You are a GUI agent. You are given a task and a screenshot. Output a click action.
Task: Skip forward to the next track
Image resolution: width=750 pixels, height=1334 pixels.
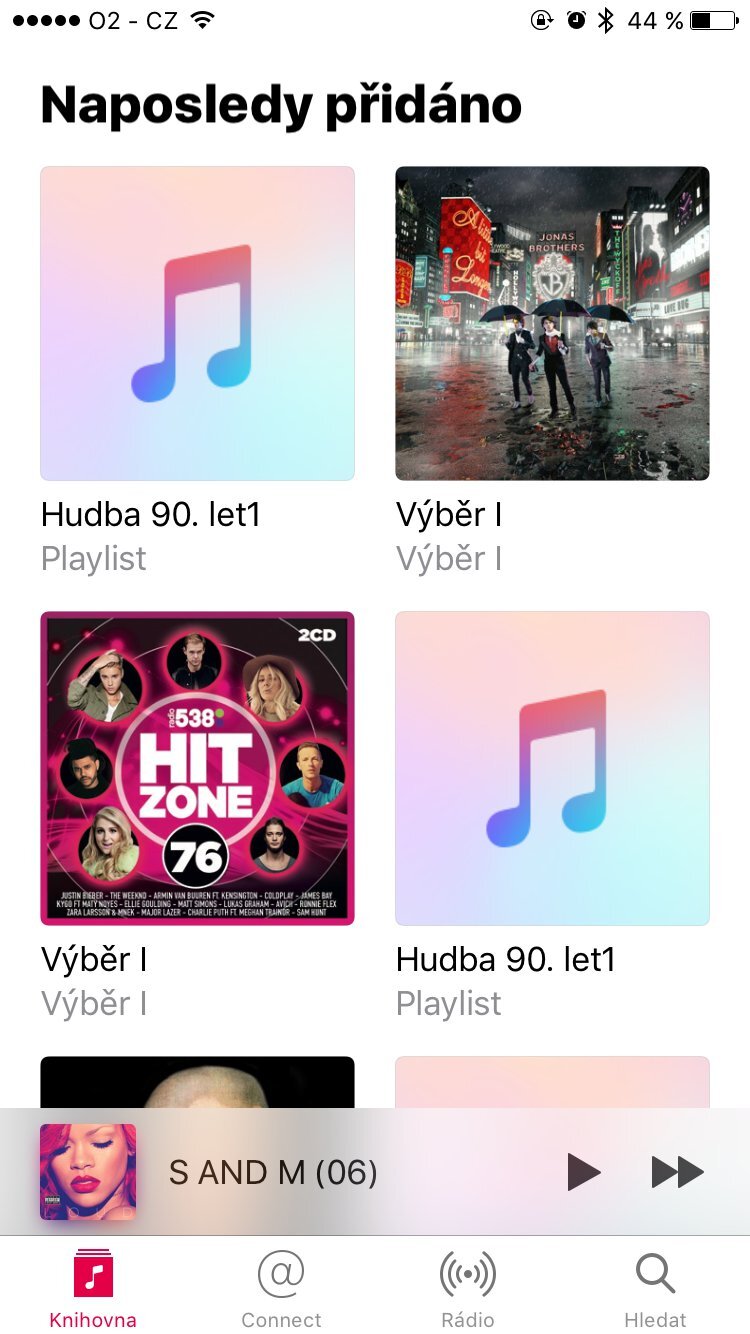point(677,1172)
